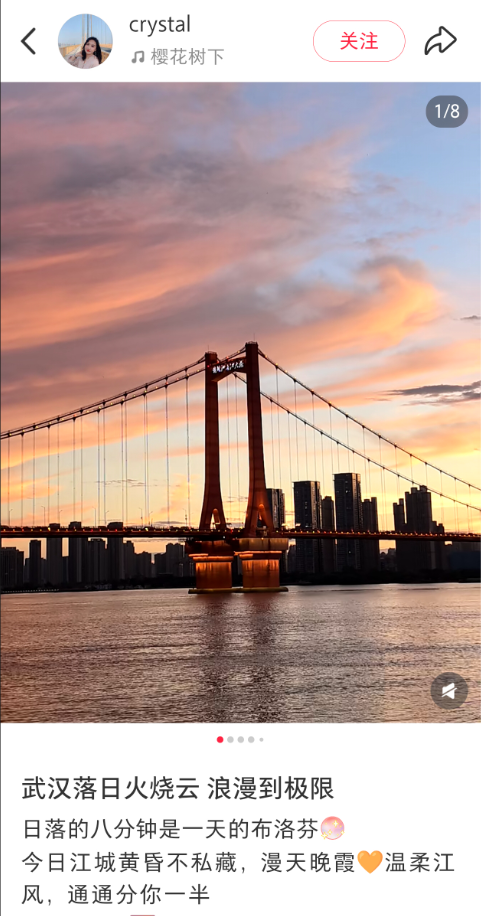
Task: Follow crystal with the 关注 button
Action: click(359, 41)
